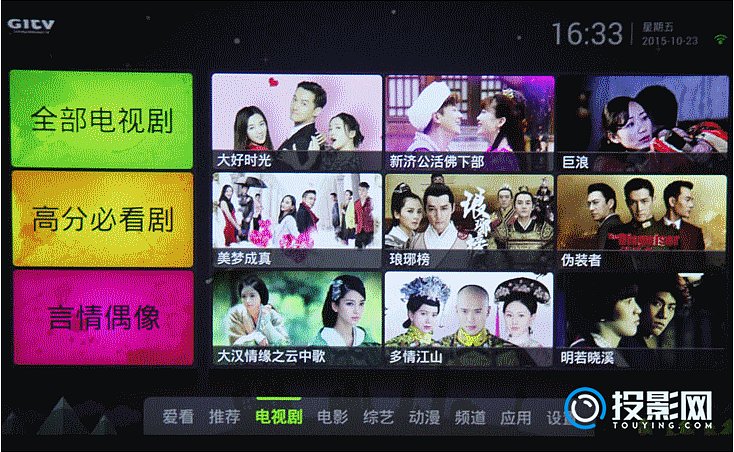Switch to the 动漫 tab
This screenshot has width=734, height=452.
(x=425, y=418)
